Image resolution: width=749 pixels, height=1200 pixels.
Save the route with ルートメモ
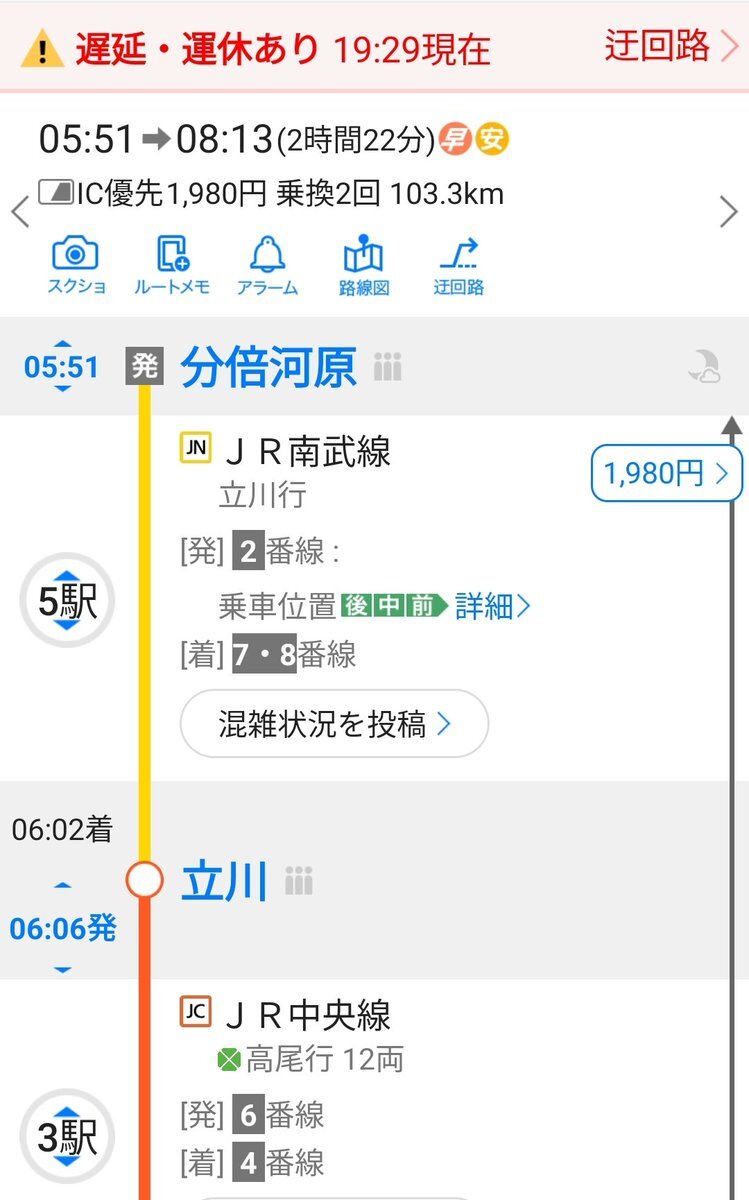tap(171, 266)
